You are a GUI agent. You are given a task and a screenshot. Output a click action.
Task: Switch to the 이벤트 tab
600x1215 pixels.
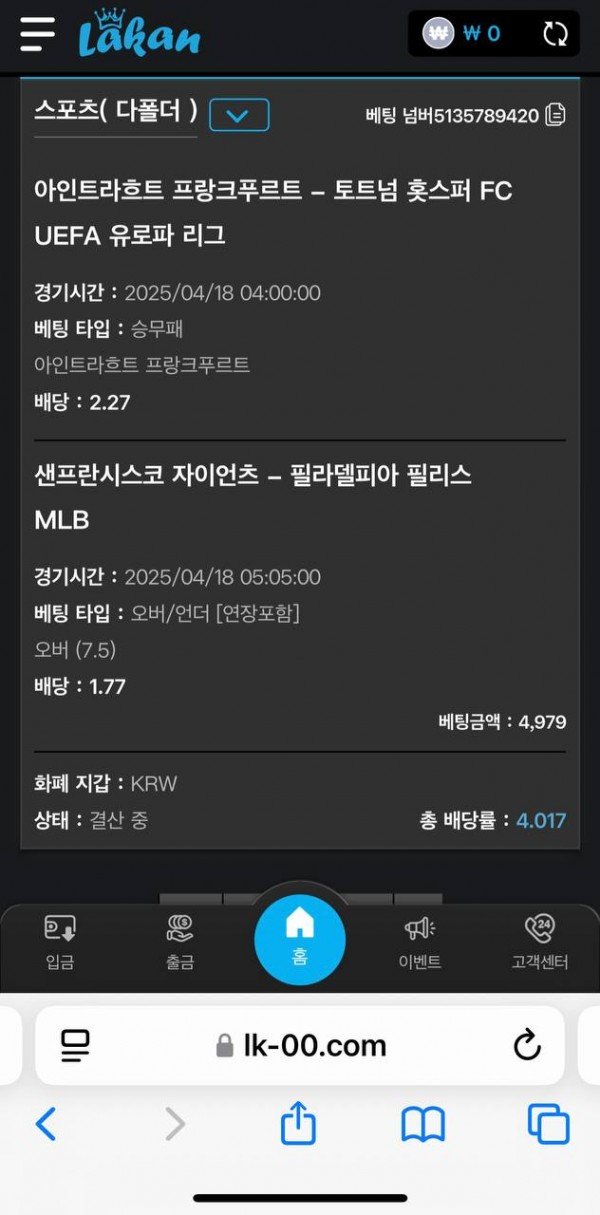[419, 942]
